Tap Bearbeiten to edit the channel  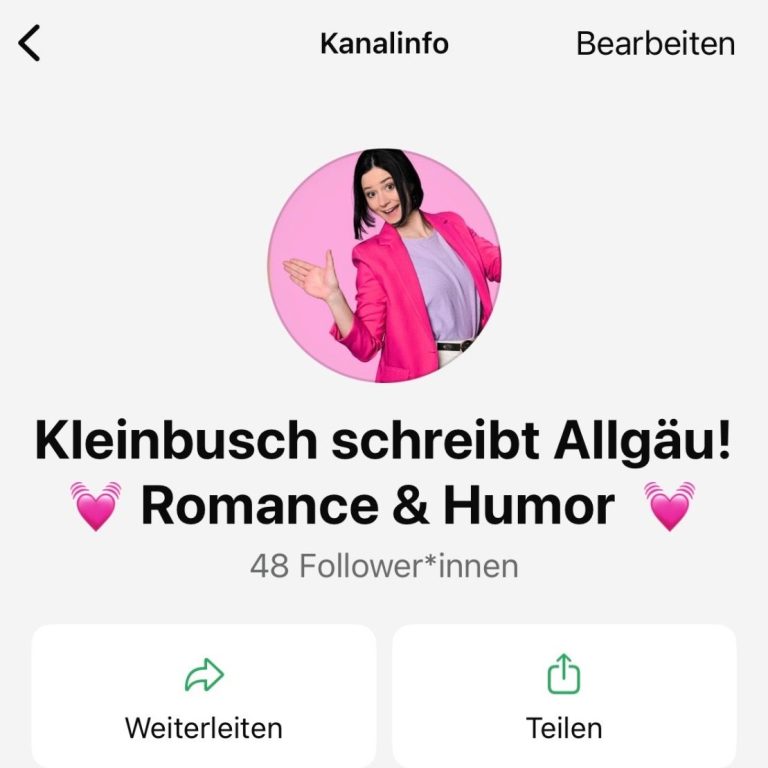[x=655, y=44]
